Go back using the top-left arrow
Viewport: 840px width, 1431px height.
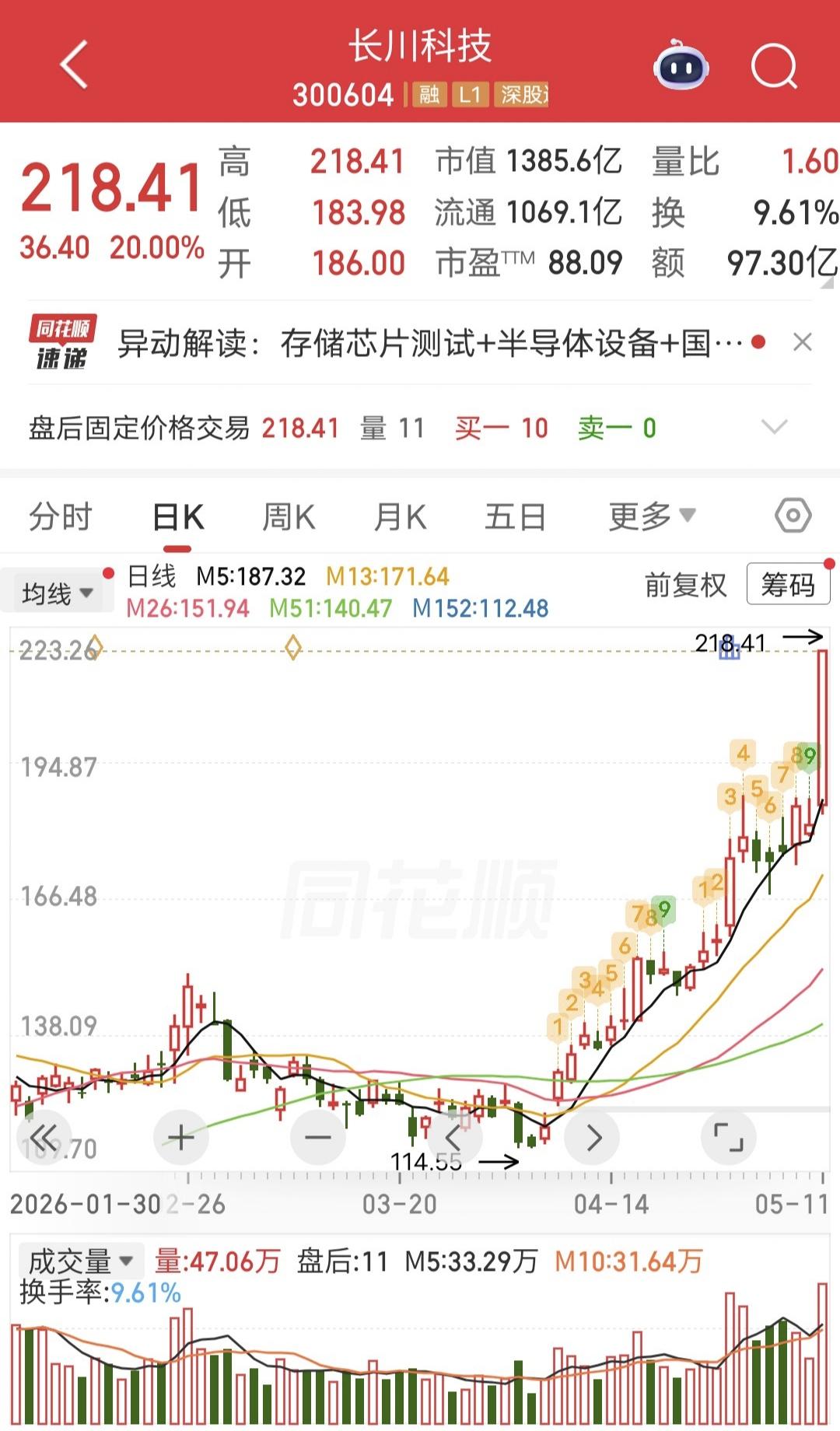coord(74,65)
